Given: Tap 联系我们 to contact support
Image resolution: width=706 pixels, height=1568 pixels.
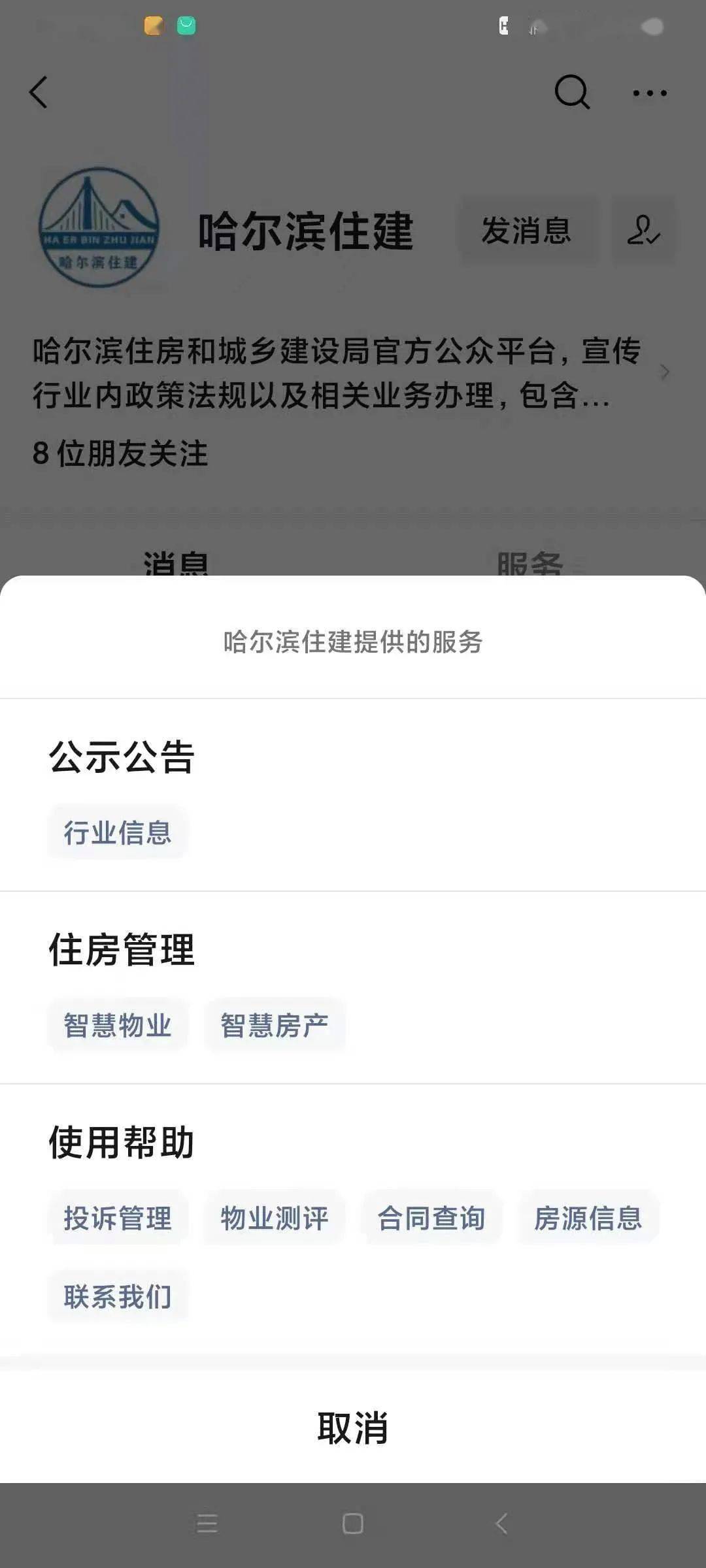Looking at the screenshot, I should (x=118, y=1297).
